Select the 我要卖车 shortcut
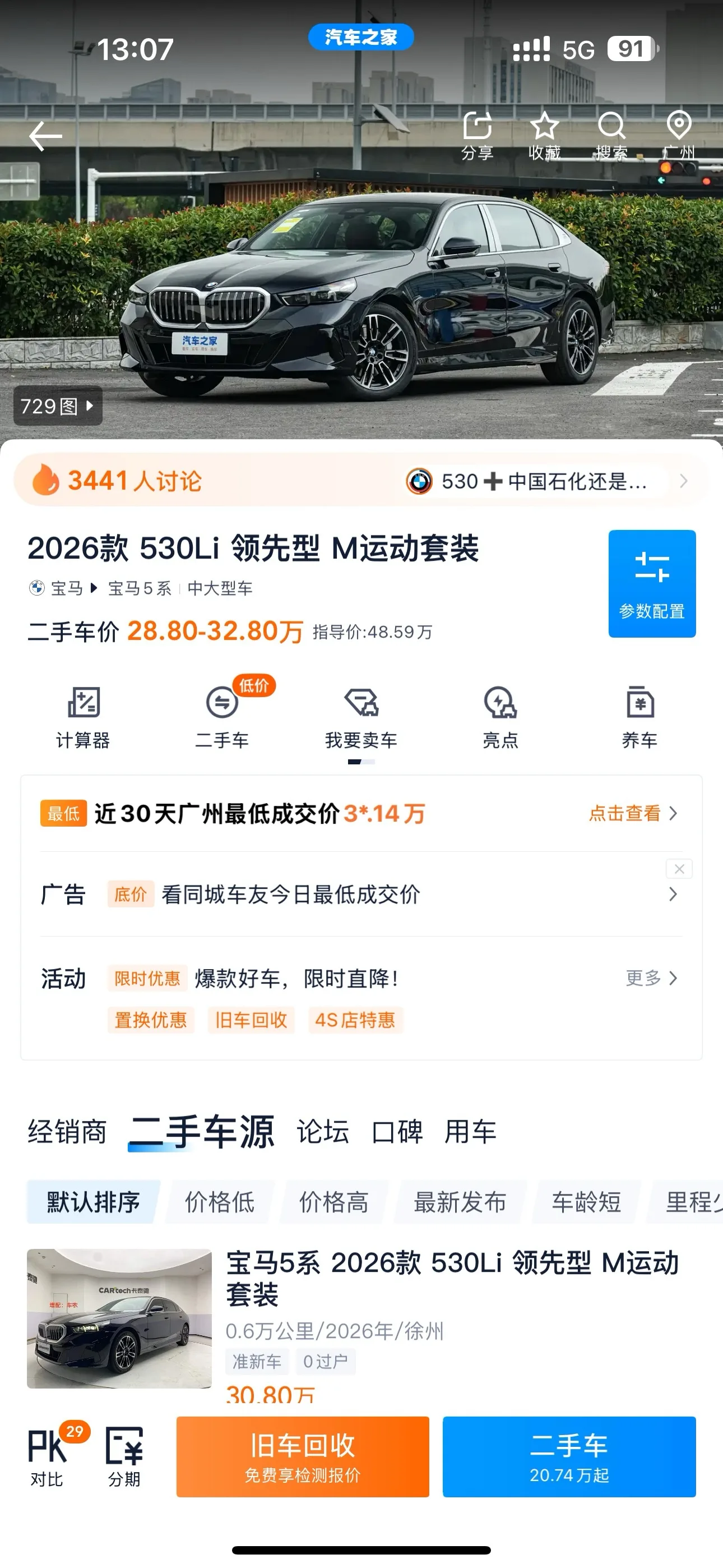The image size is (723, 1568). click(x=361, y=717)
